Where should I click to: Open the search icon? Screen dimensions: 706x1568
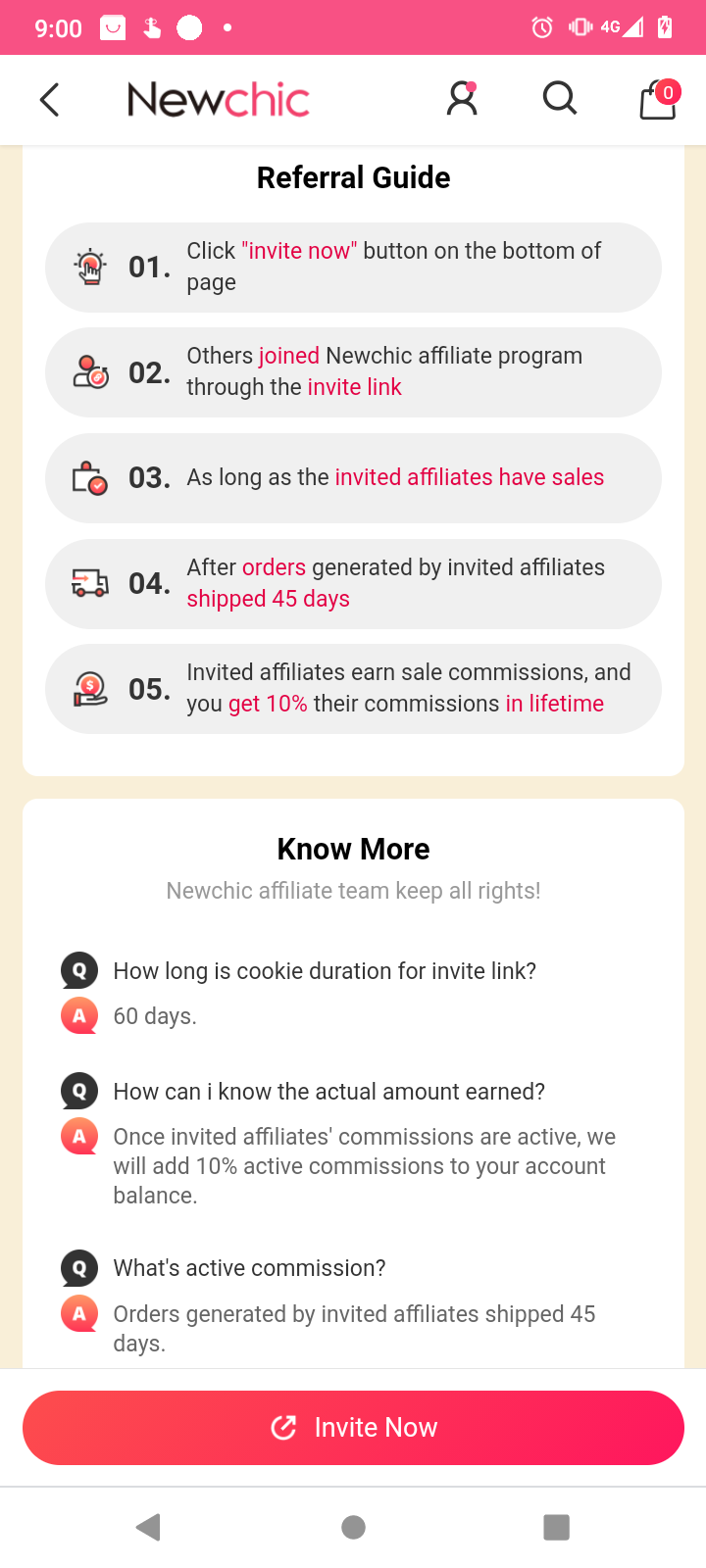(x=559, y=100)
